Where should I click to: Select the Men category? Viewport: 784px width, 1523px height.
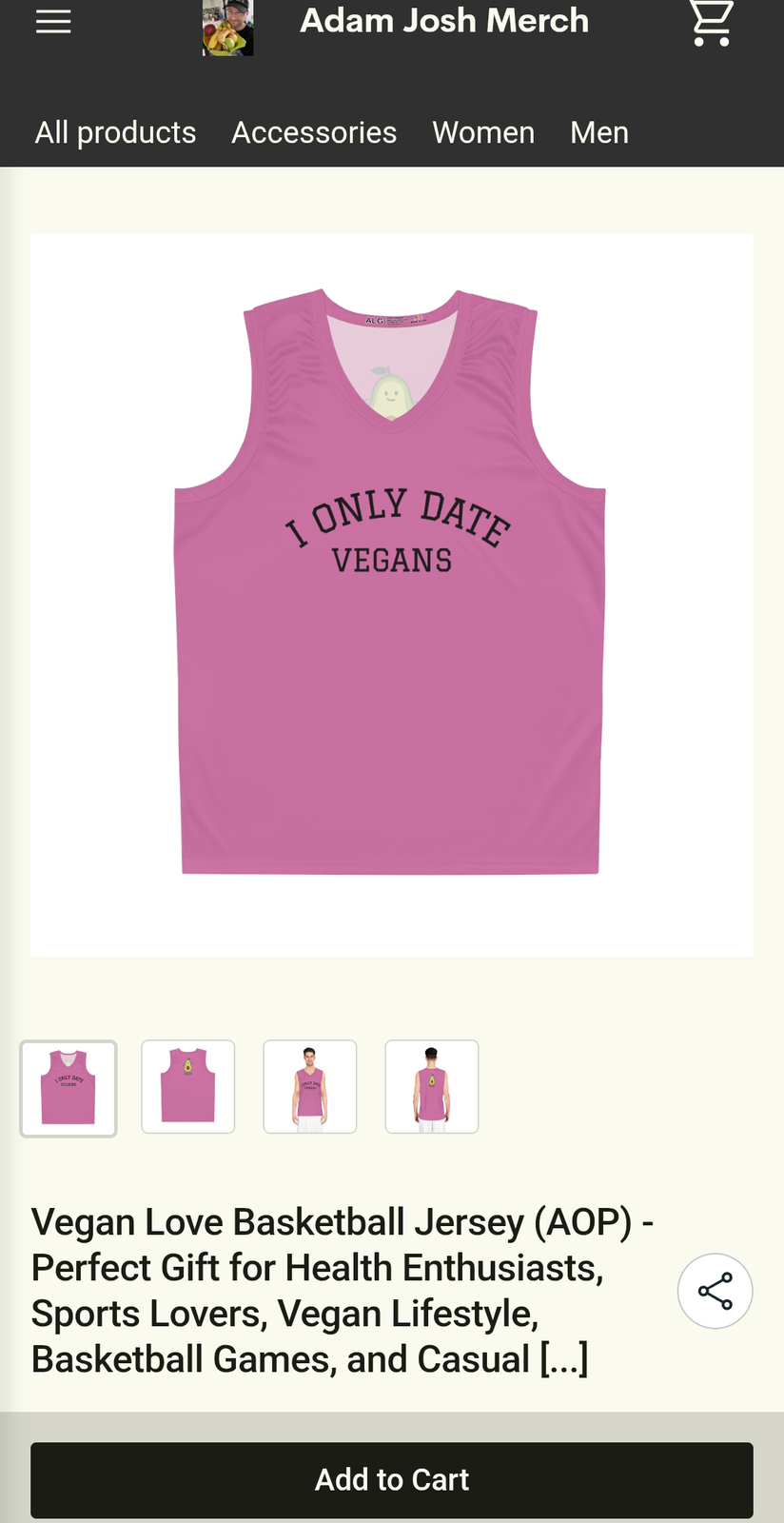[x=599, y=132]
